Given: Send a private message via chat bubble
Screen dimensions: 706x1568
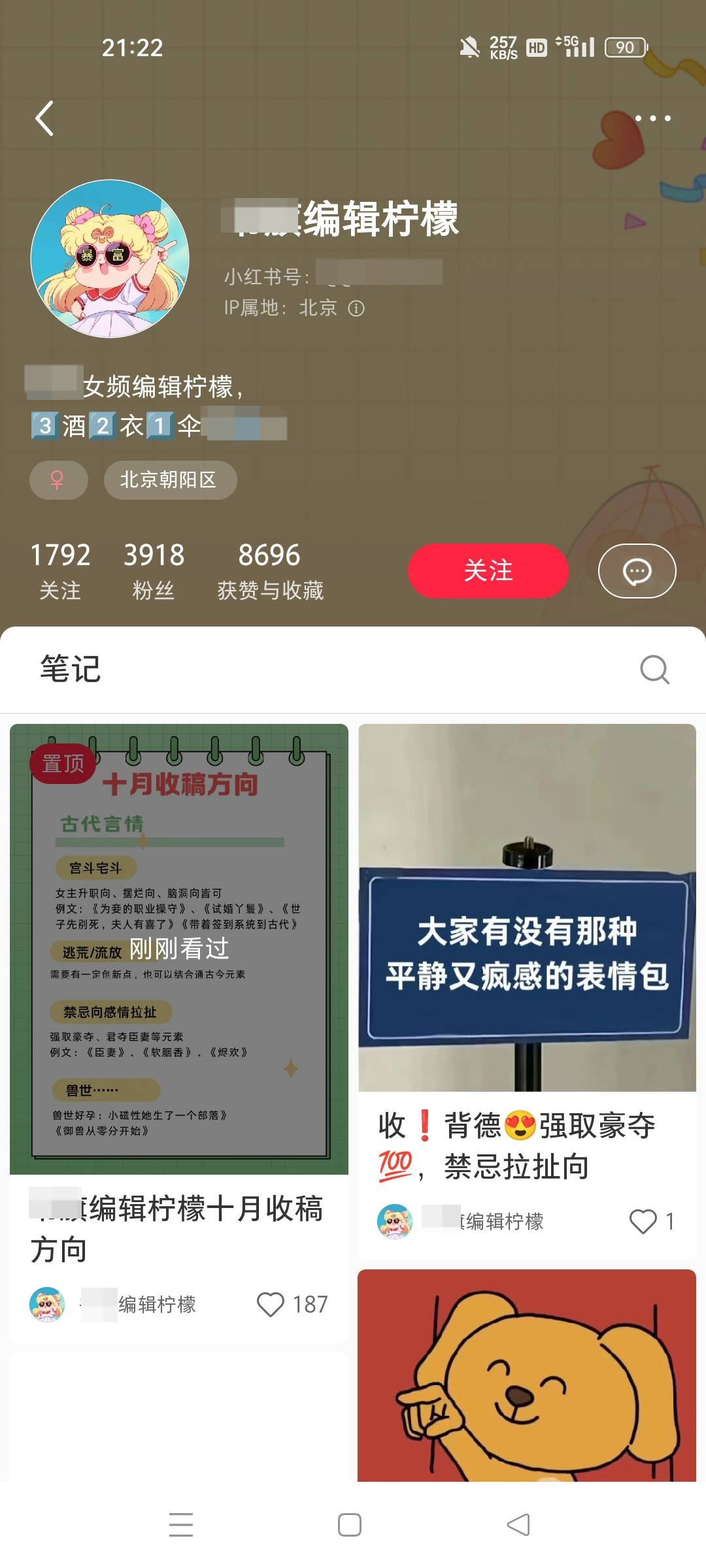Looking at the screenshot, I should pyautogui.click(x=637, y=570).
